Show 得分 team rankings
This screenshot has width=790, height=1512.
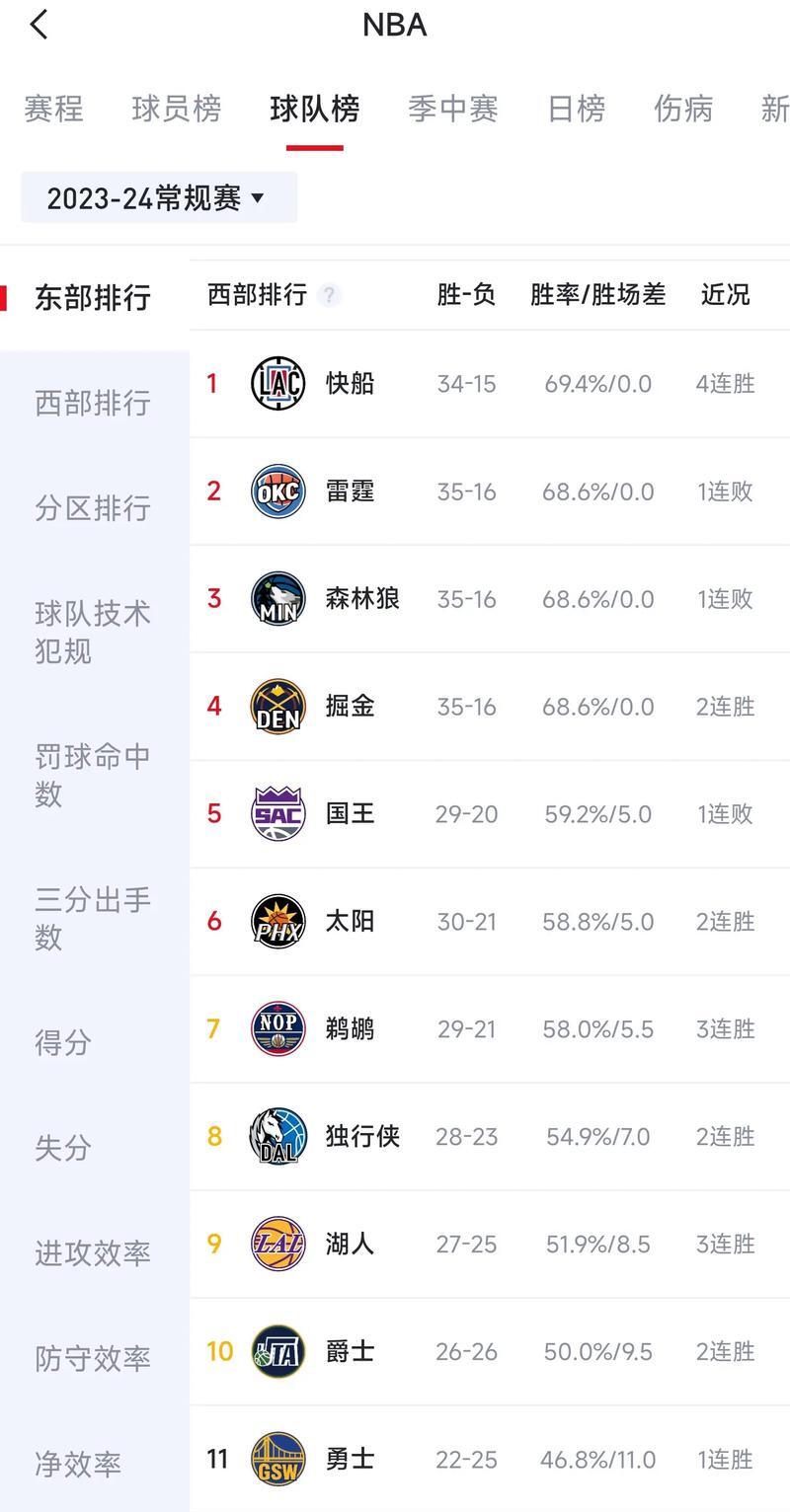(63, 1042)
